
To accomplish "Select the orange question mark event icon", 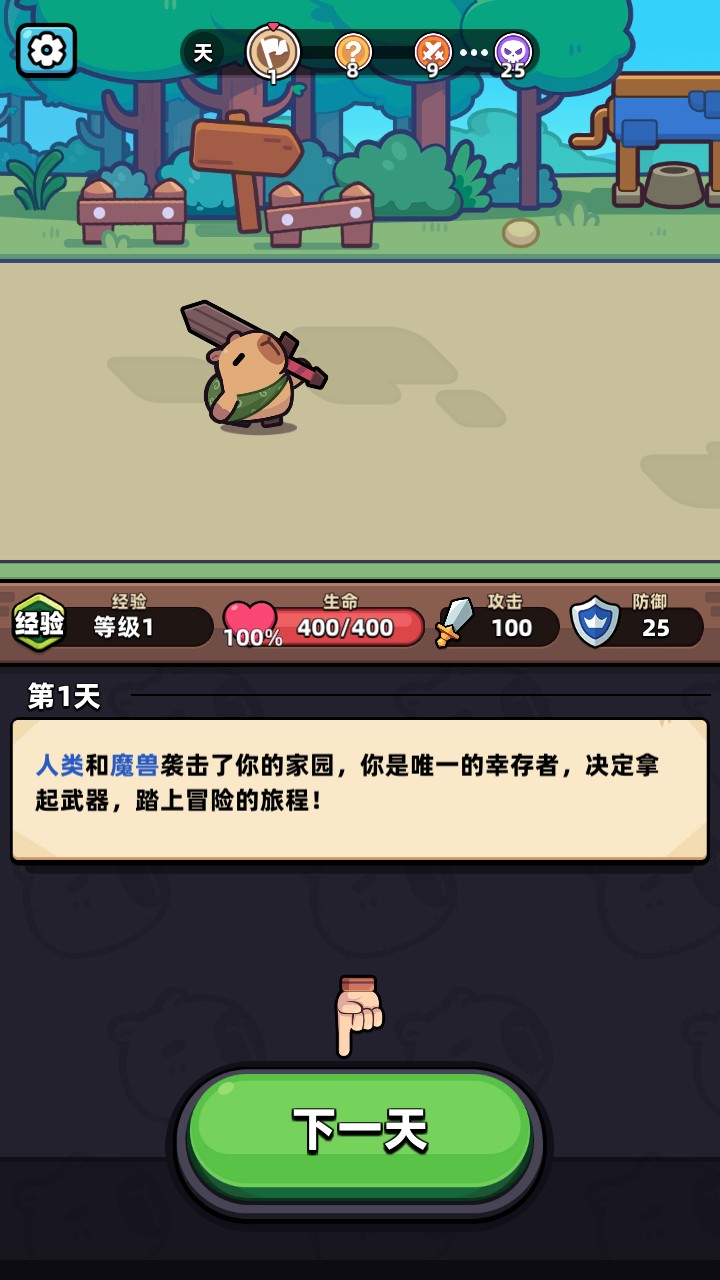I will coord(352,53).
